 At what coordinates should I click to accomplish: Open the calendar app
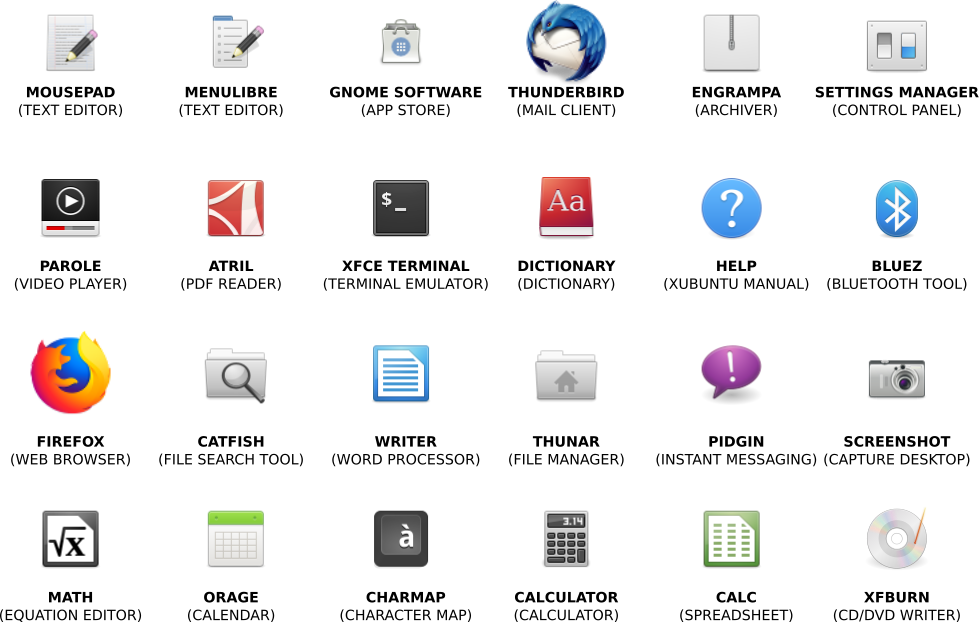click(235, 539)
